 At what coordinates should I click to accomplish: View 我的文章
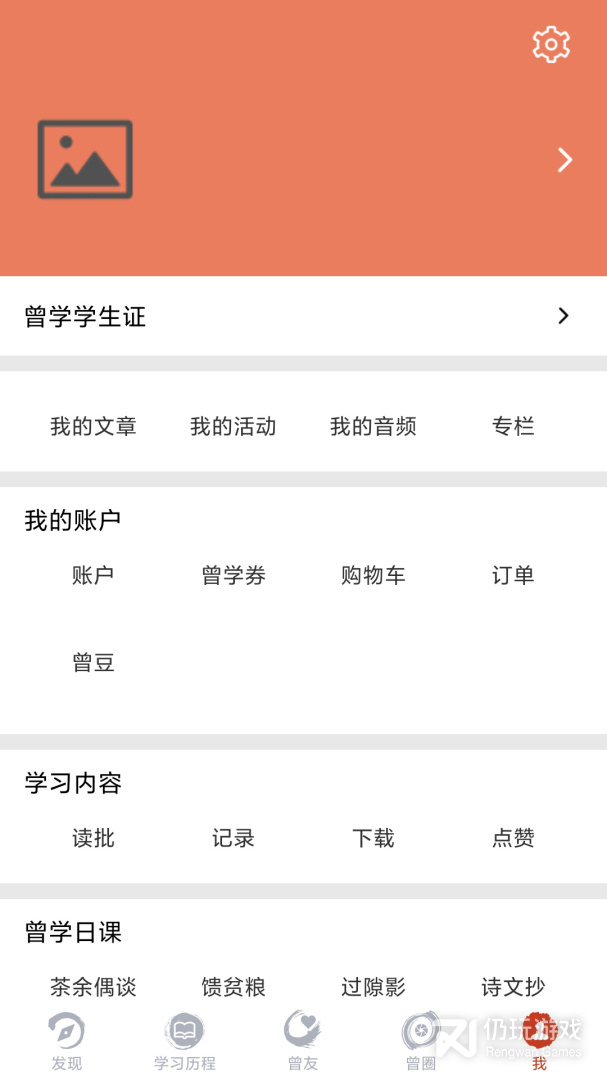(93, 427)
